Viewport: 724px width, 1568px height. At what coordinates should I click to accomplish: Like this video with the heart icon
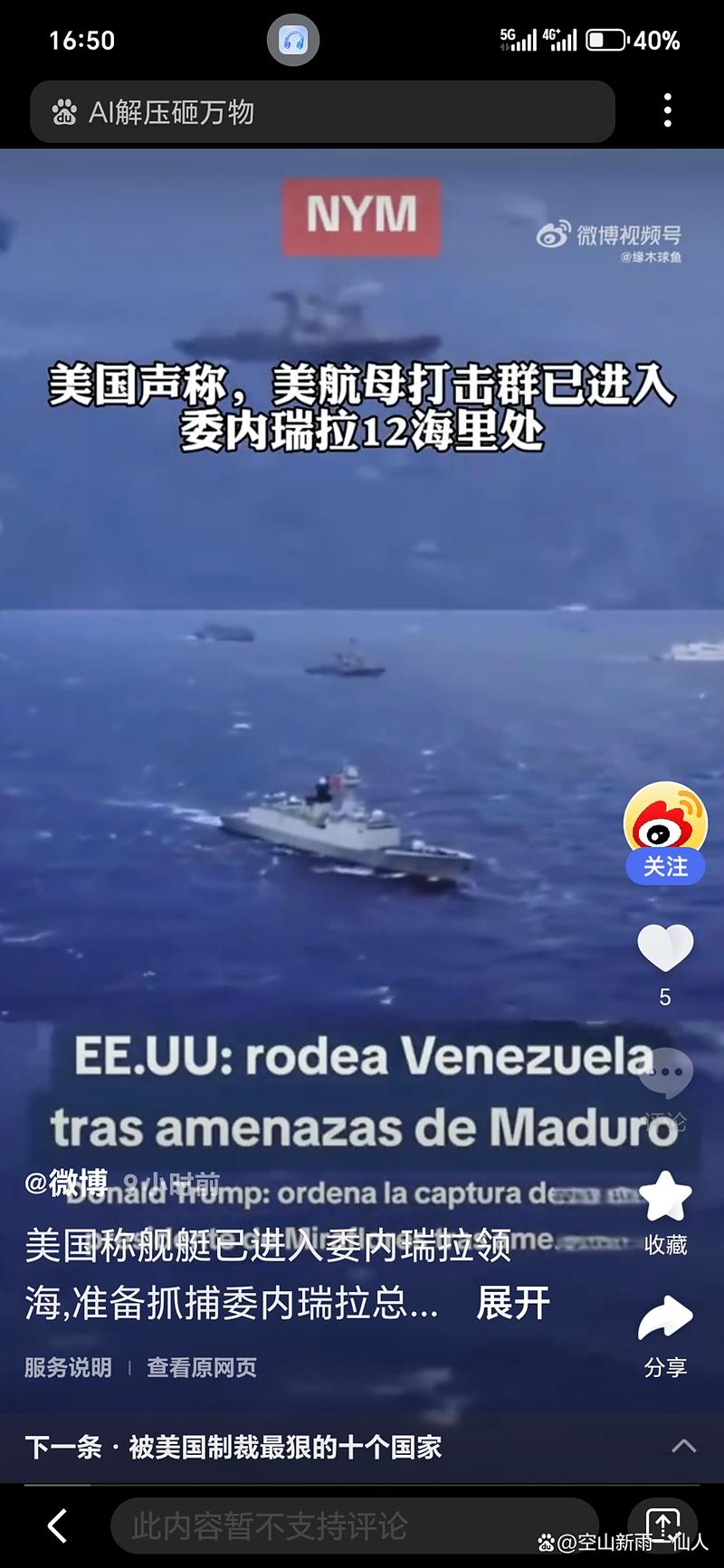[665, 949]
